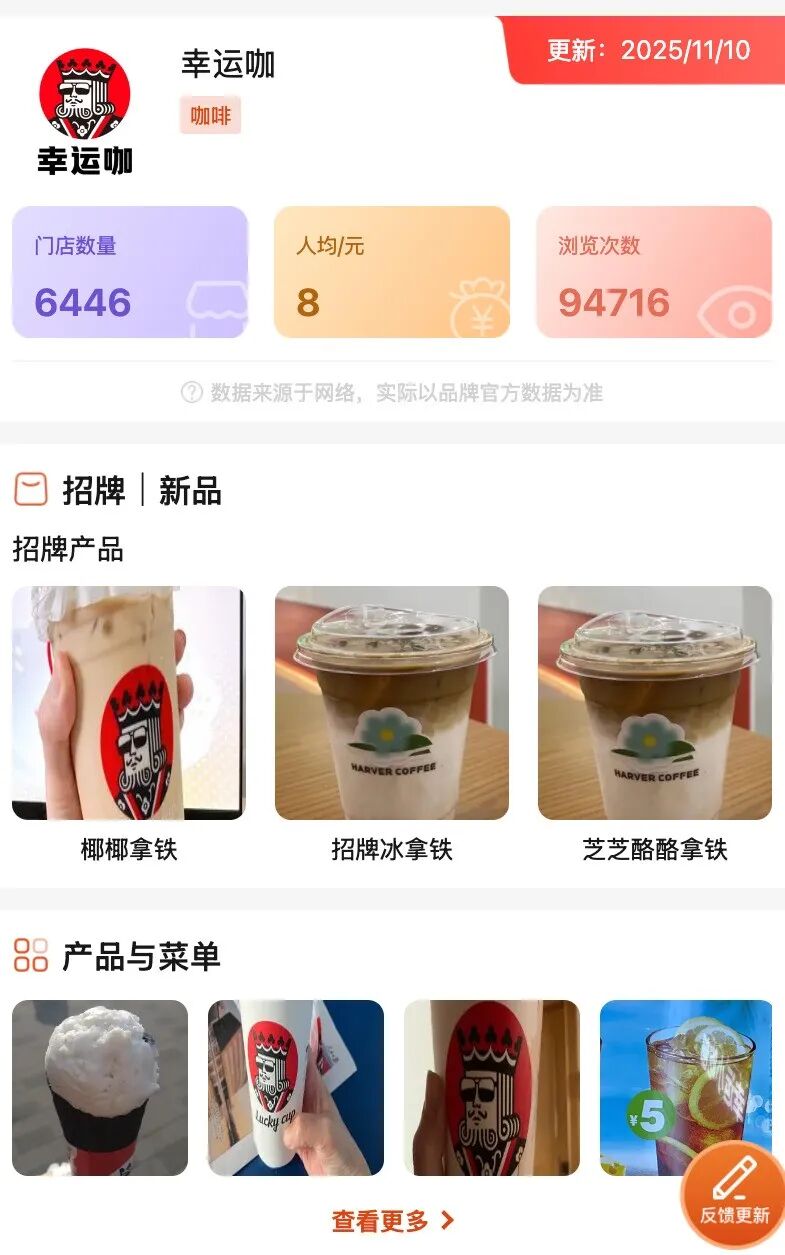
Task: Tap the data source help icon
Action: coord(192,393)
